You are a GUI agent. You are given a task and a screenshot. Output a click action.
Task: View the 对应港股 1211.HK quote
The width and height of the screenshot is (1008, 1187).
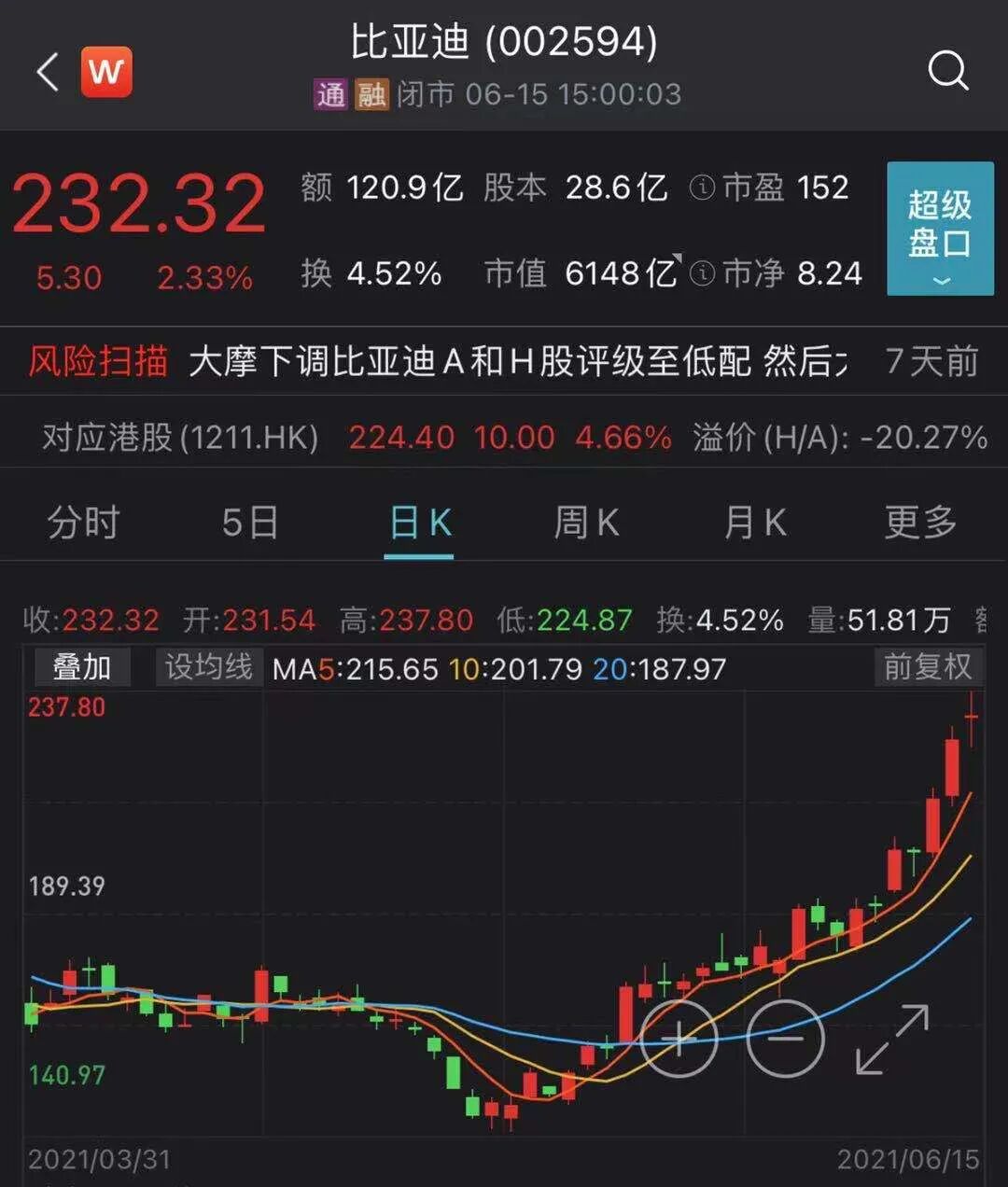coord(504,437)
